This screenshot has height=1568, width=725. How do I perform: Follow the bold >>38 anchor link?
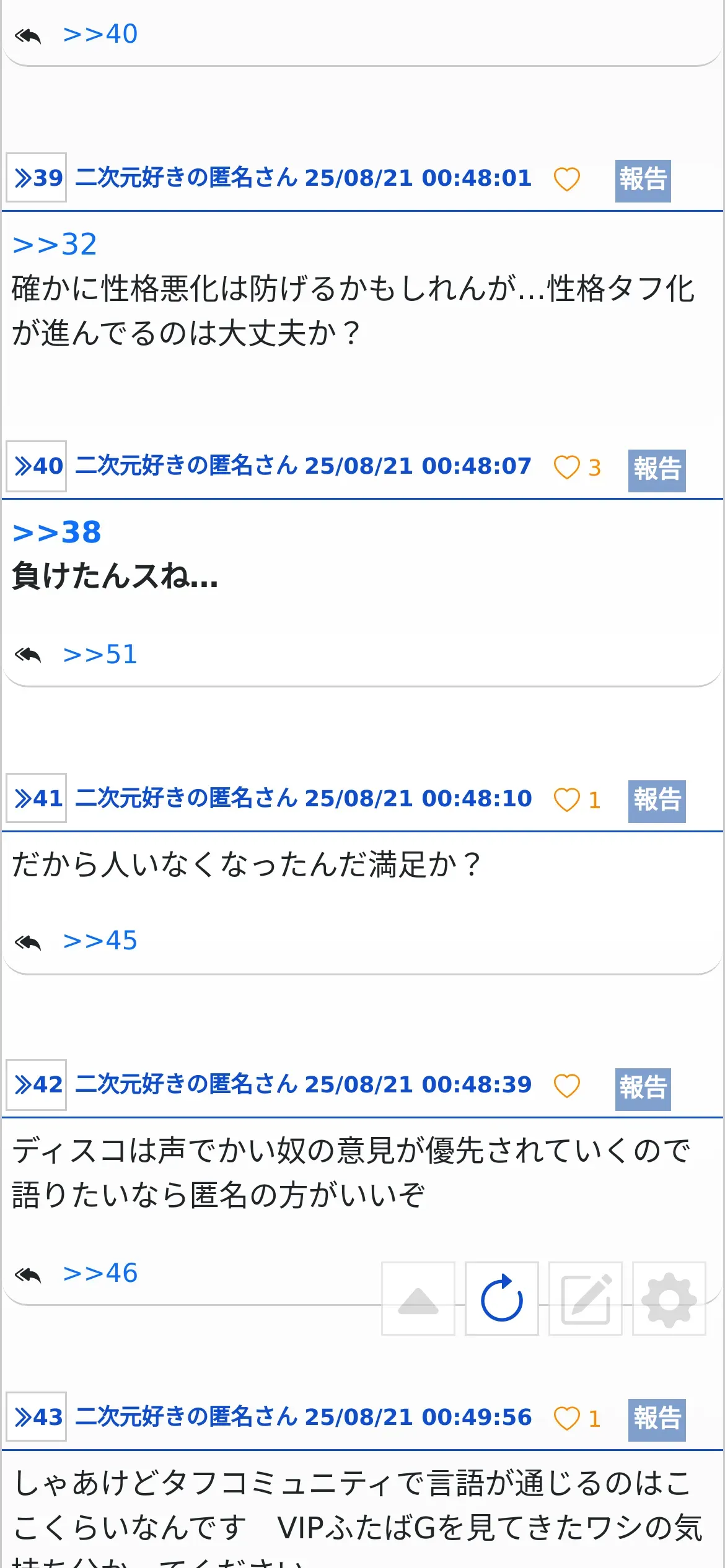click(x=57, y=533)
